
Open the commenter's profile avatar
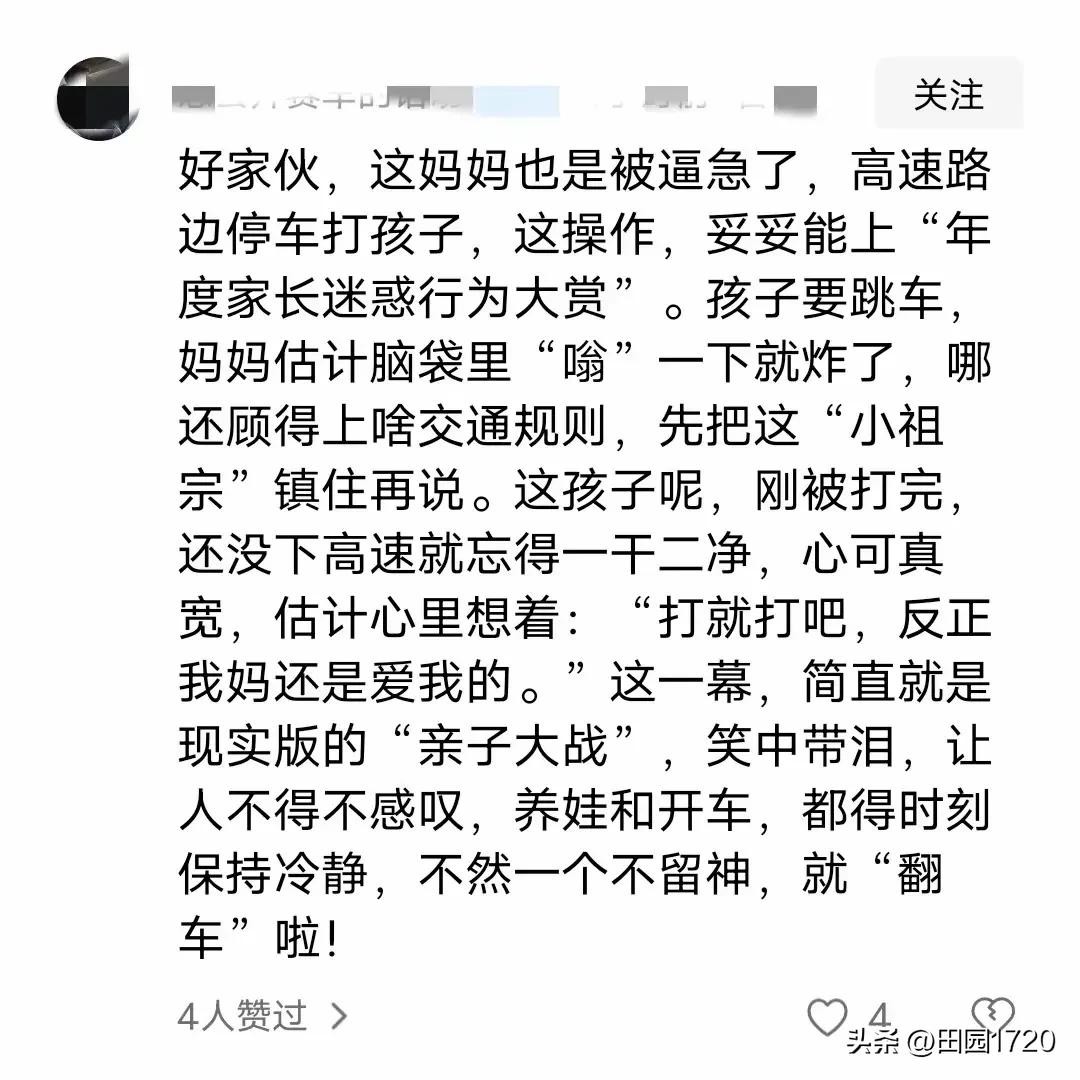[x=99, y=99]
